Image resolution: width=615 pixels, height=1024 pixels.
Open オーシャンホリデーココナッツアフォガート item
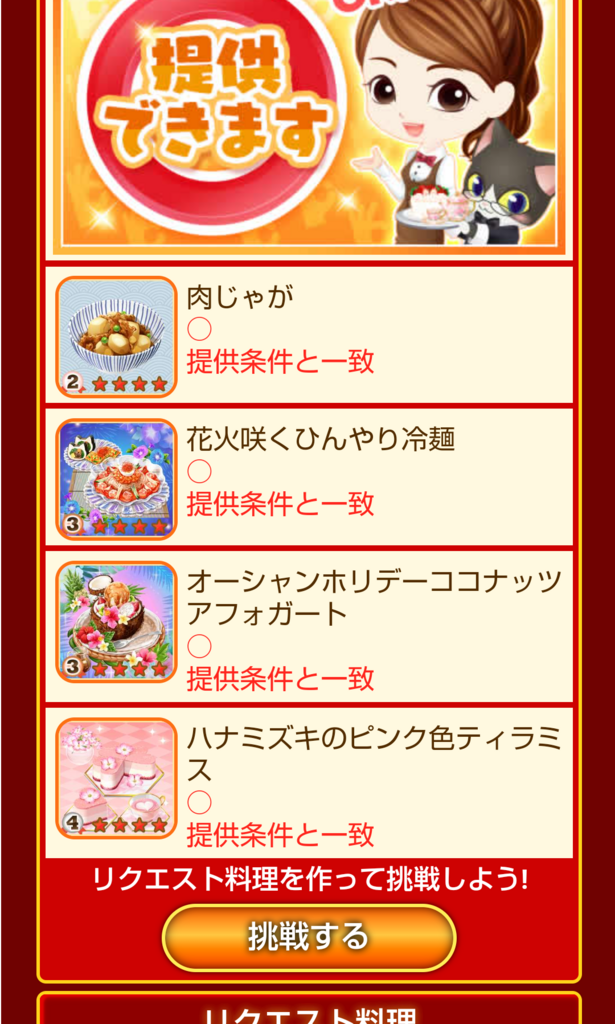click(308, 627)
